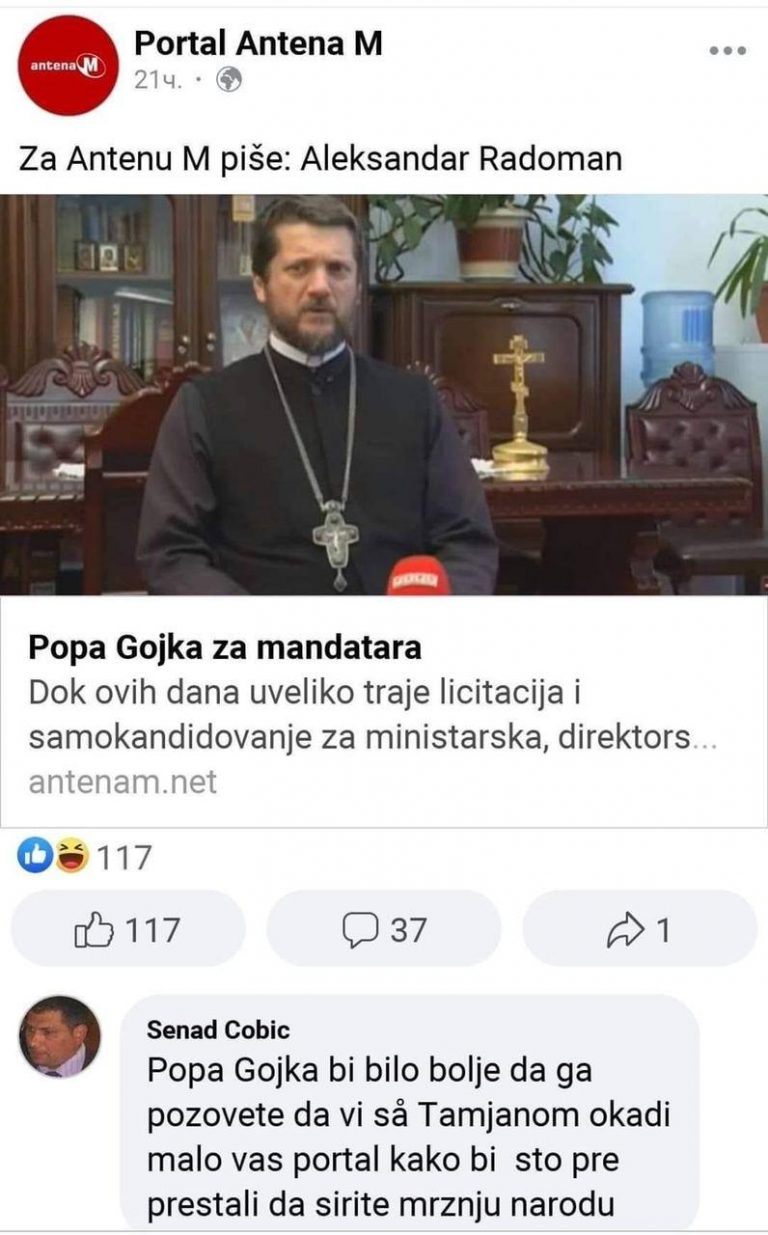
Task: Share this post
Action: tap(640, 930)
